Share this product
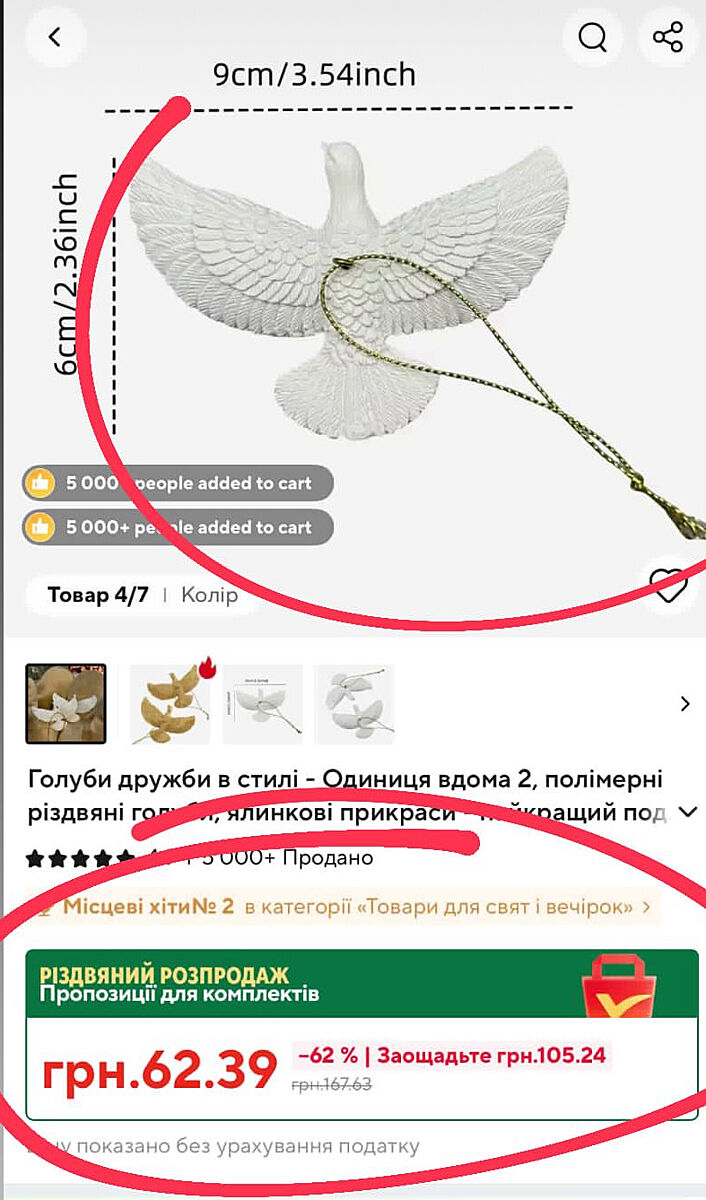 (666, 38)
